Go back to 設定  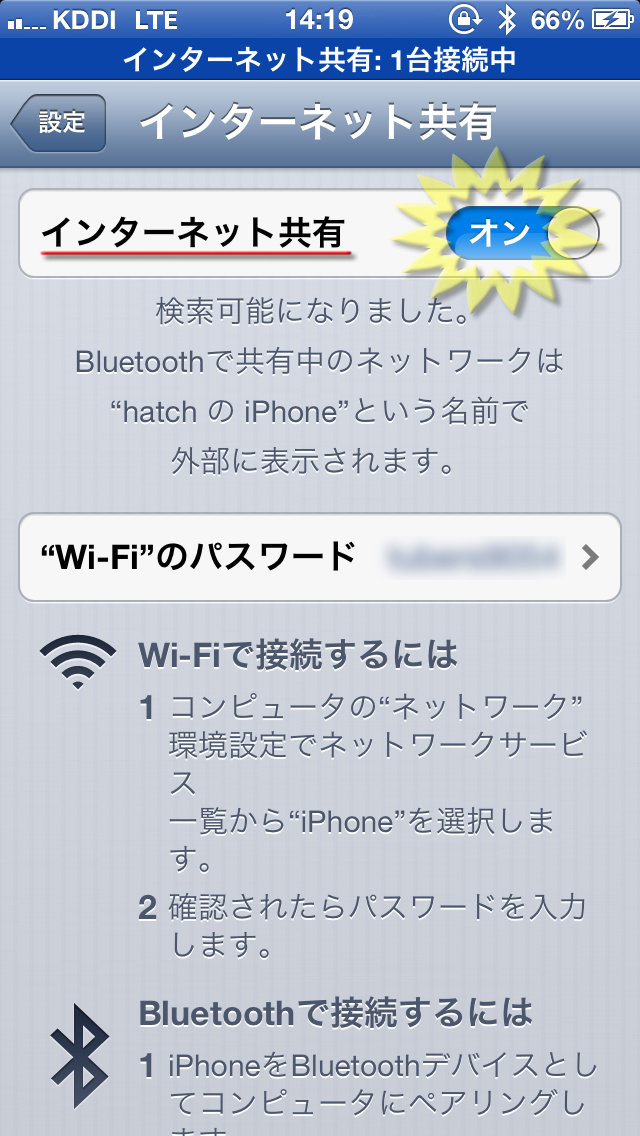pyautogui.click(x=58, y=122)
